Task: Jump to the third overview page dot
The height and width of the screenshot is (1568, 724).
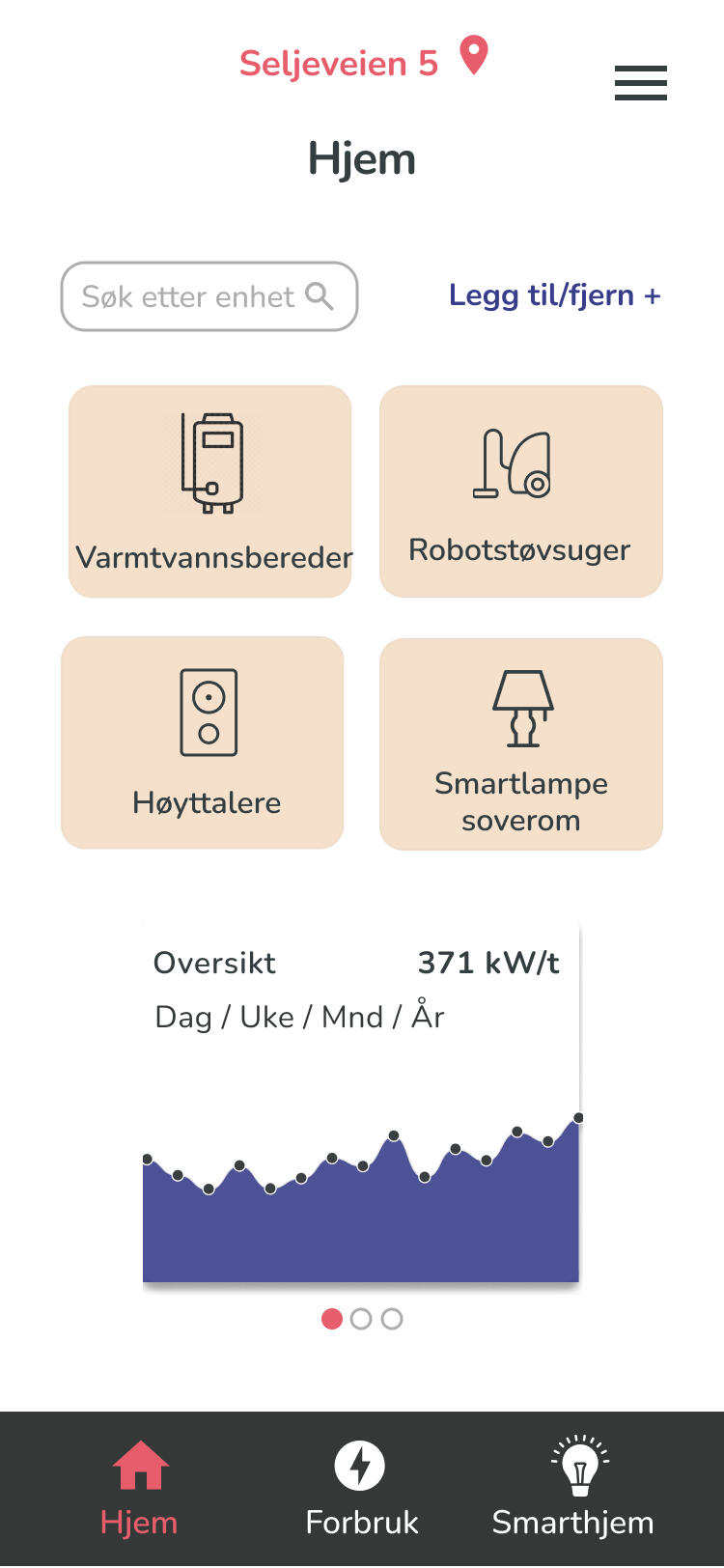Action: (392, 1319)
